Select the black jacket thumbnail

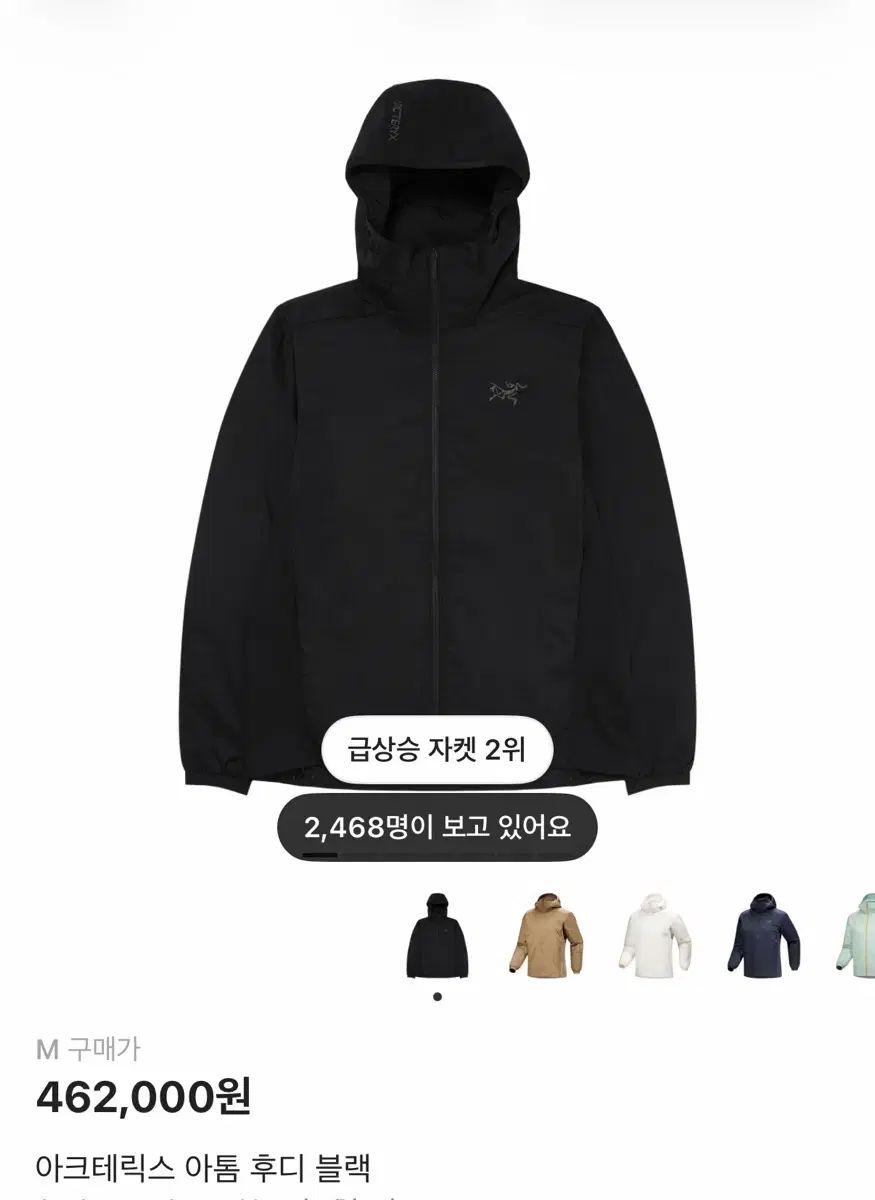pyautogui.click(x=437, y=936)
